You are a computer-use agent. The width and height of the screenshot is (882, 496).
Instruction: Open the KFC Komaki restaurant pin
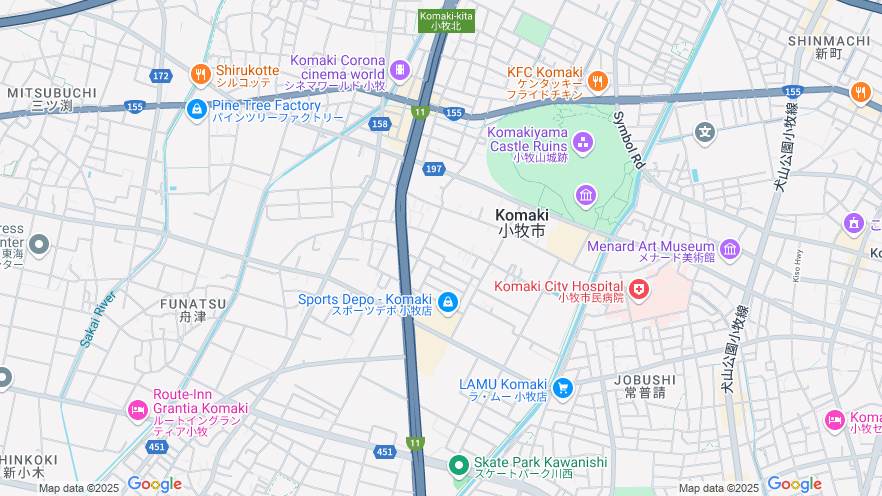598,80
